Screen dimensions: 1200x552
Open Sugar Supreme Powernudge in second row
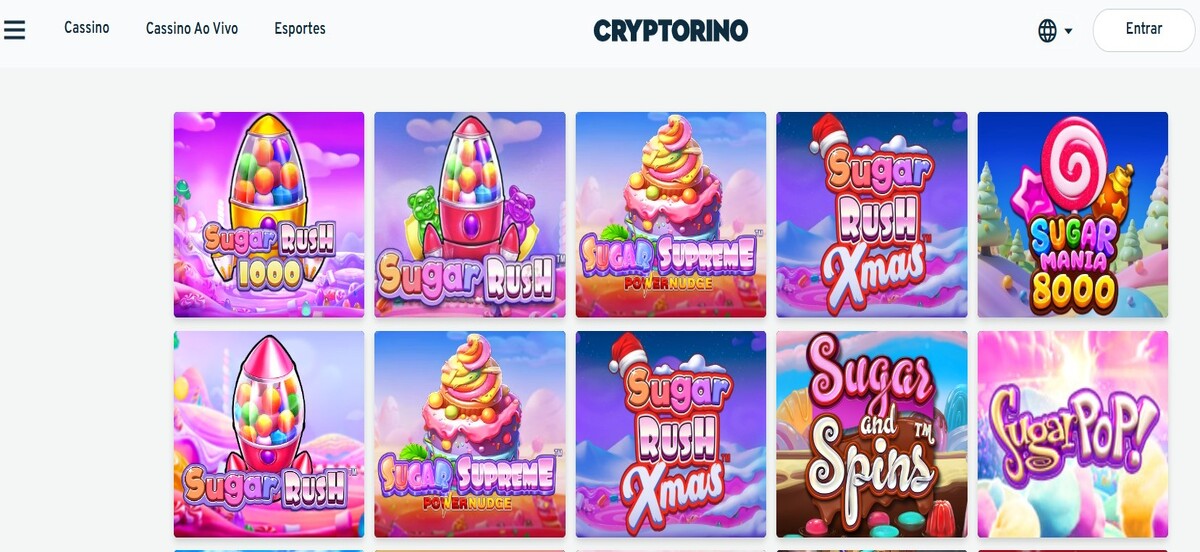click(x=470, y=434)
